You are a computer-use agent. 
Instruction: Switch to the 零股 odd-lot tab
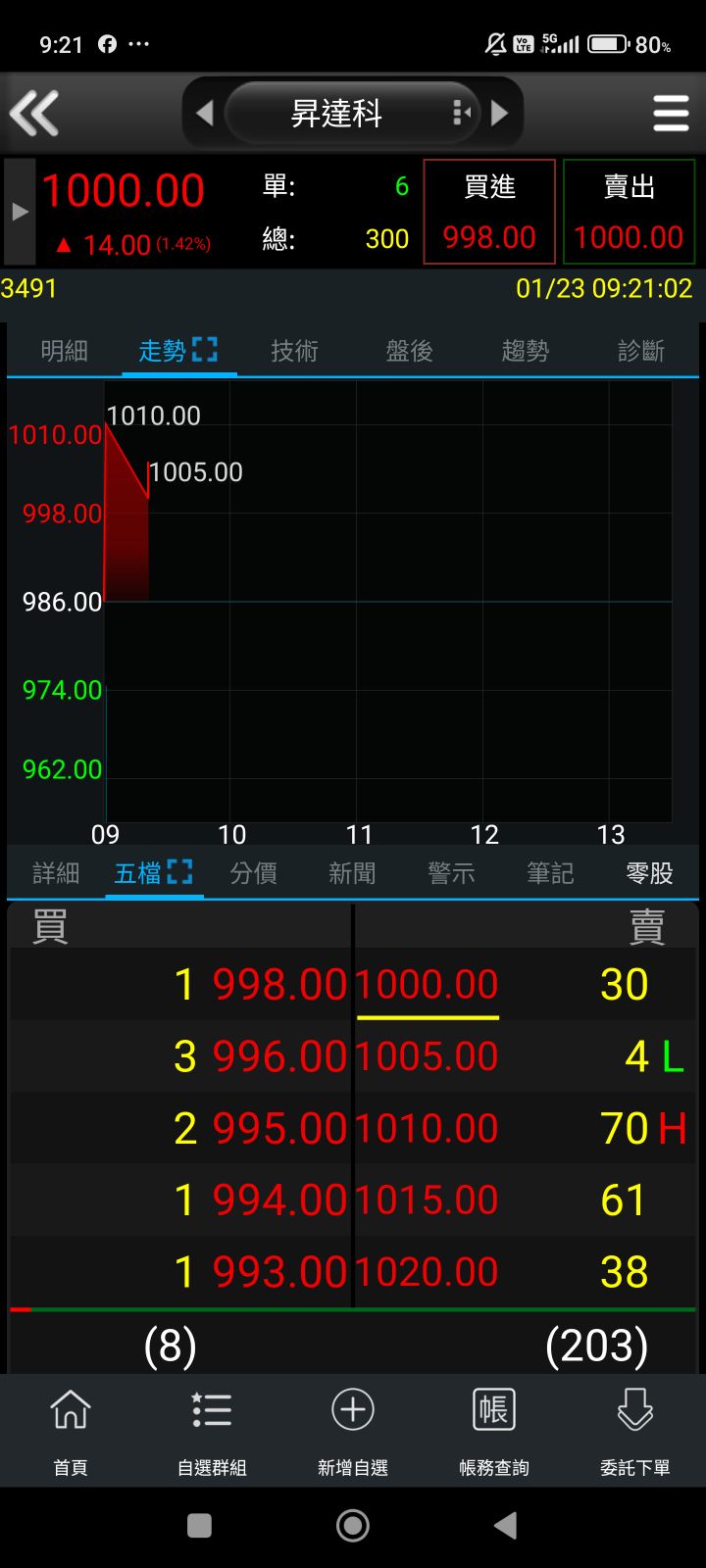pyautogui.click(x=647, y=872)
